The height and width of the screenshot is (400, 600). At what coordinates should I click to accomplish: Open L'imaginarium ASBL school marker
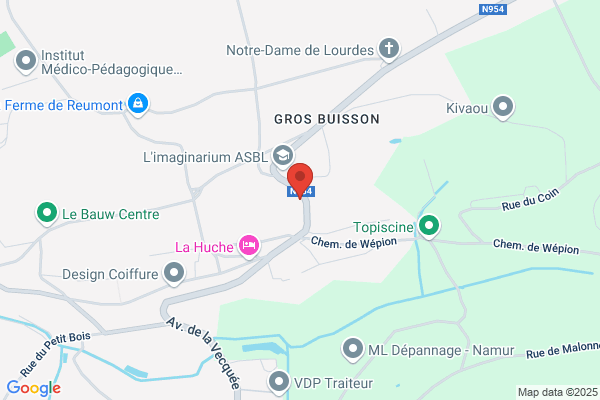(283, 157)
